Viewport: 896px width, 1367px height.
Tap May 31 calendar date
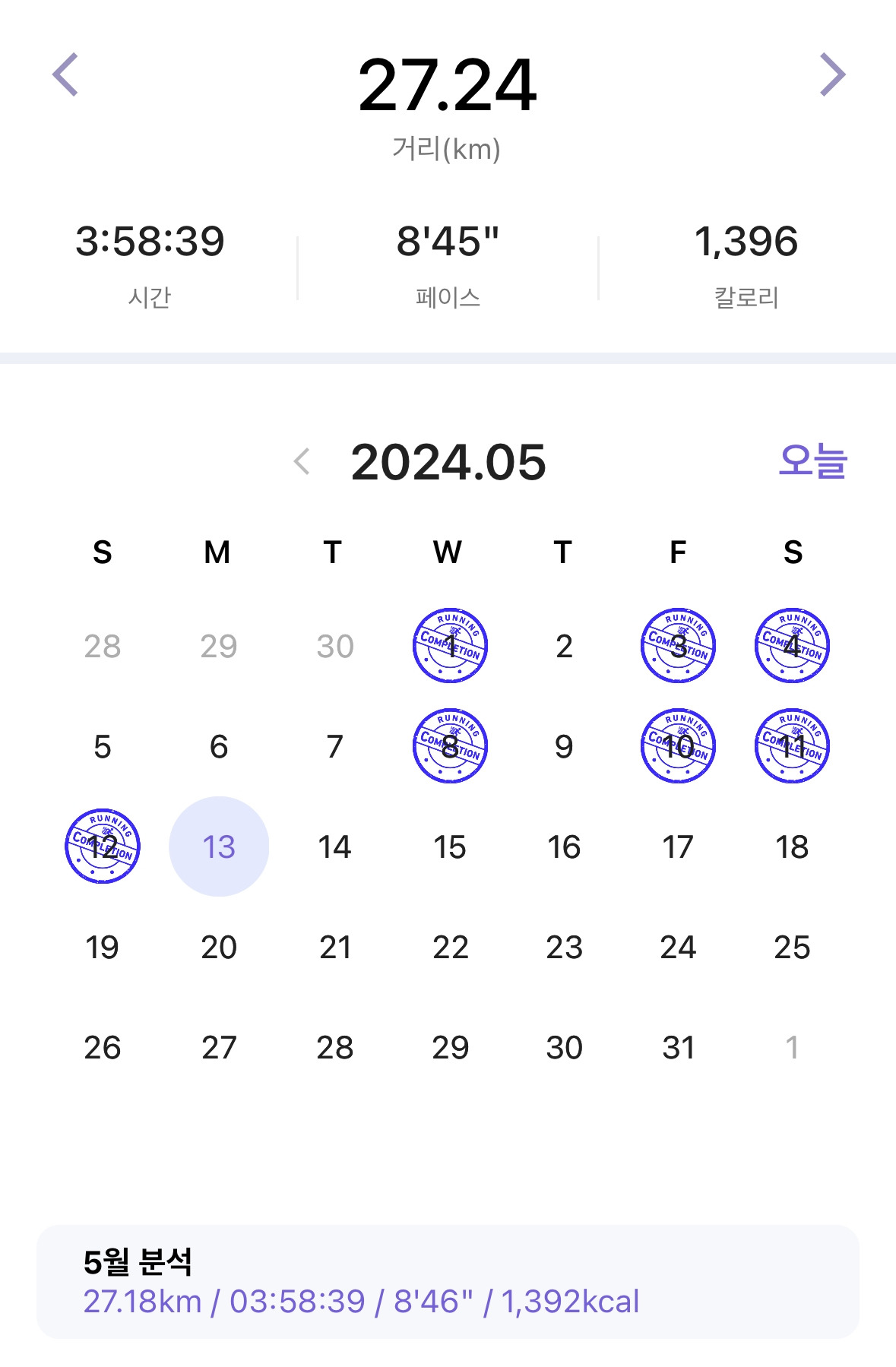point(678,1048)
